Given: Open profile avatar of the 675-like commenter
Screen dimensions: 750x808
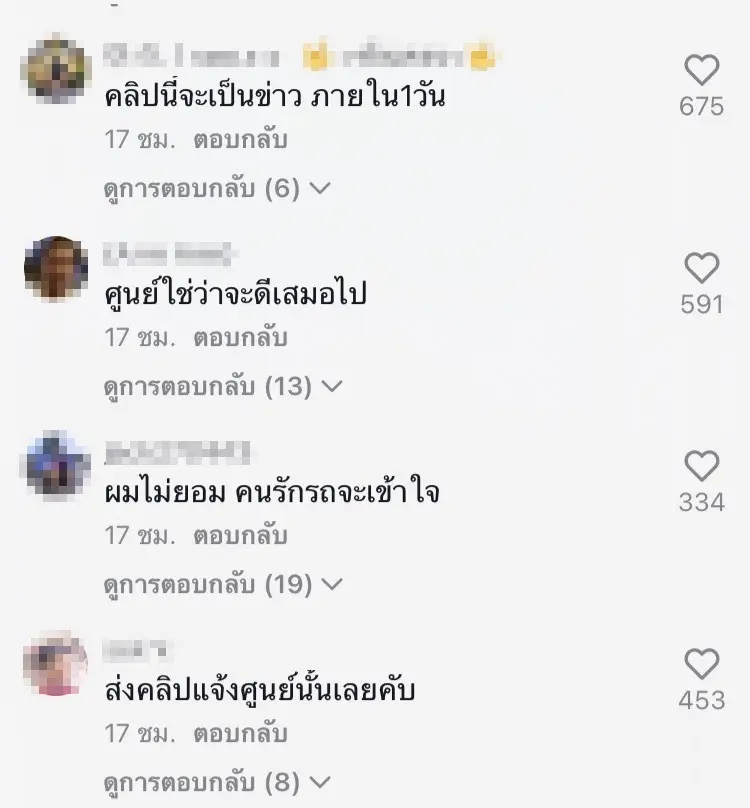Looking at the screenshot, I should [56, 68].
